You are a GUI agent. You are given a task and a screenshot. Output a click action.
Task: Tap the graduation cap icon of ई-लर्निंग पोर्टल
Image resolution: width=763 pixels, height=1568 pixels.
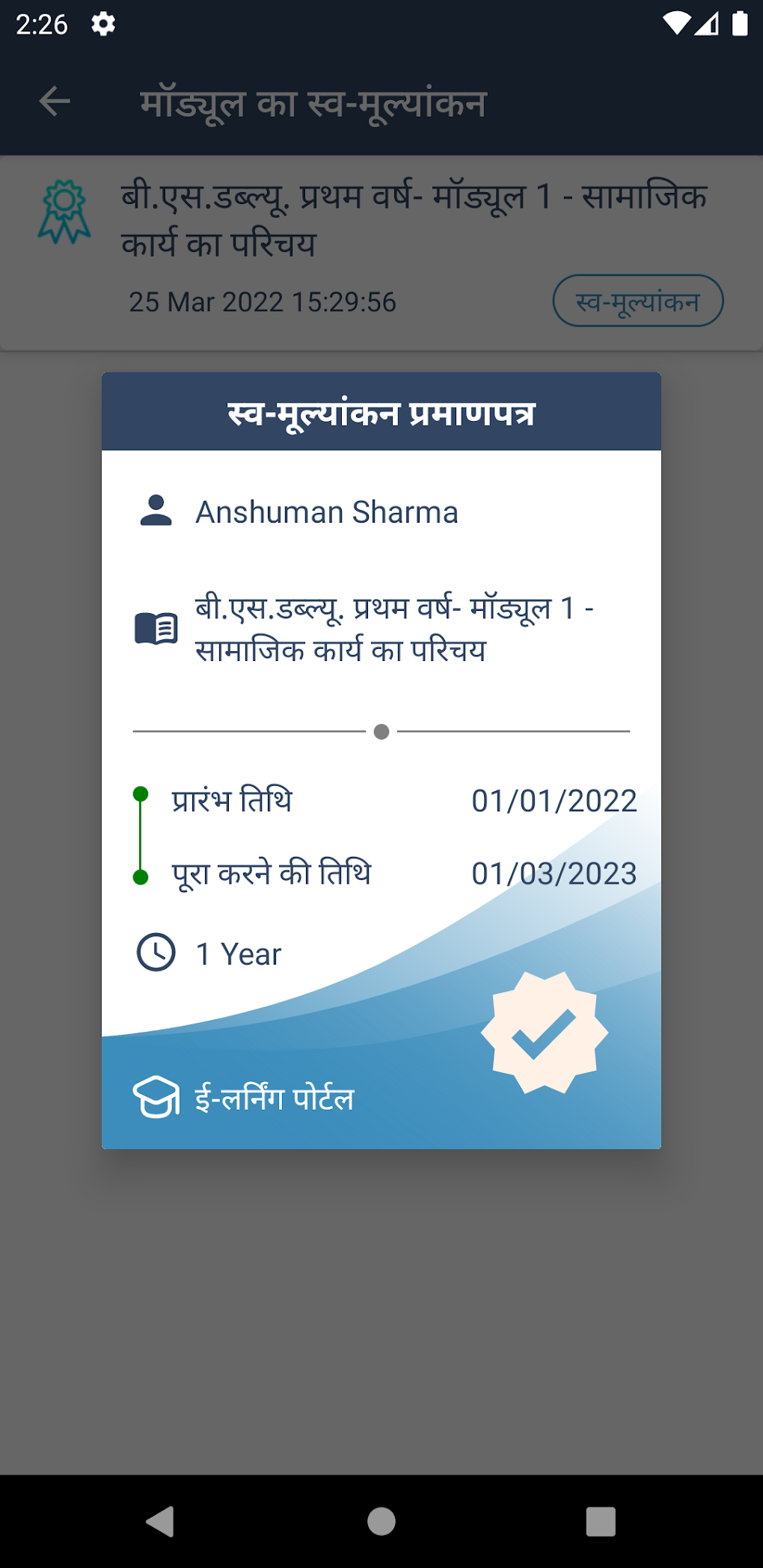[155, 1098]
